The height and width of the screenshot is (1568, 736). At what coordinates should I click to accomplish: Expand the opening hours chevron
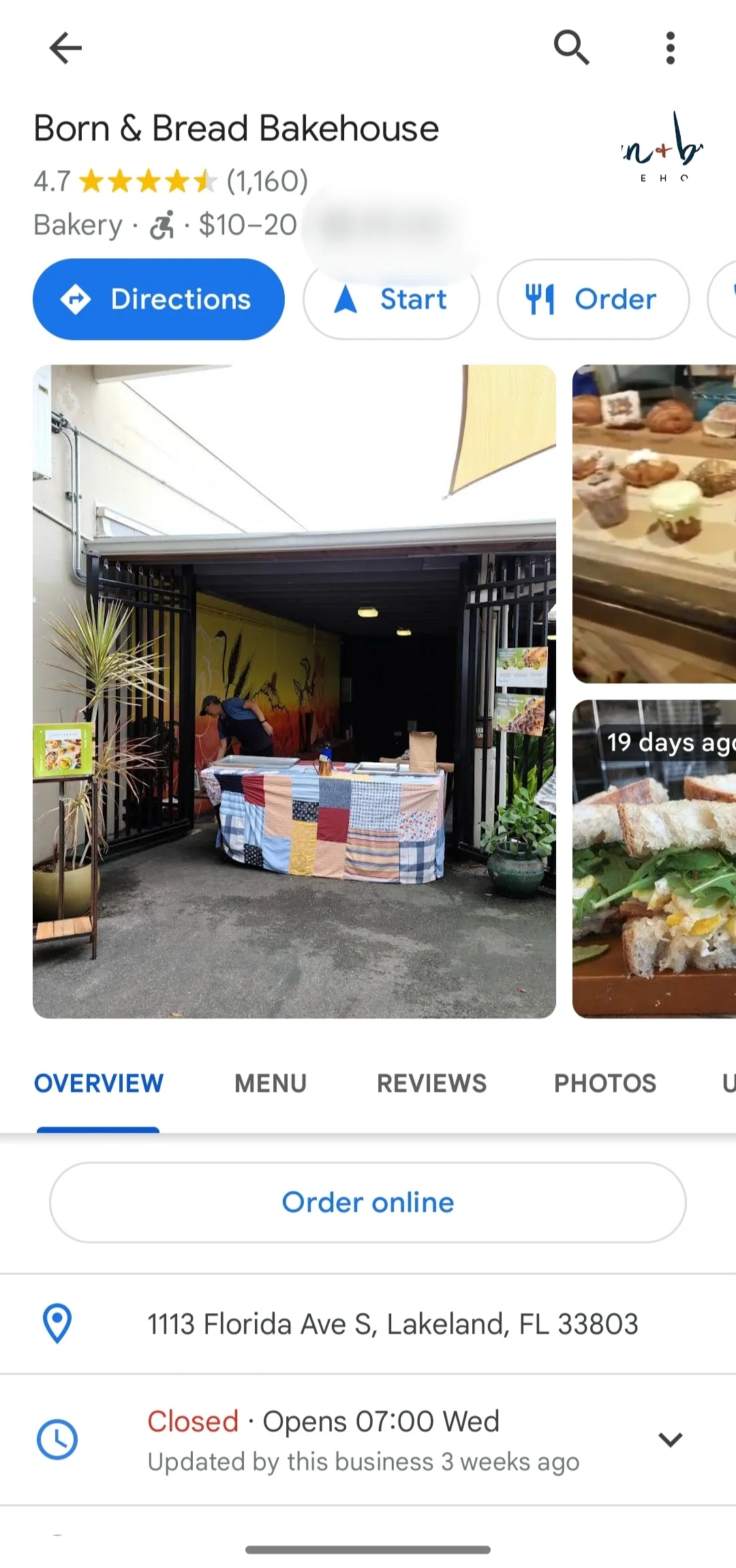pos(671,1439)
